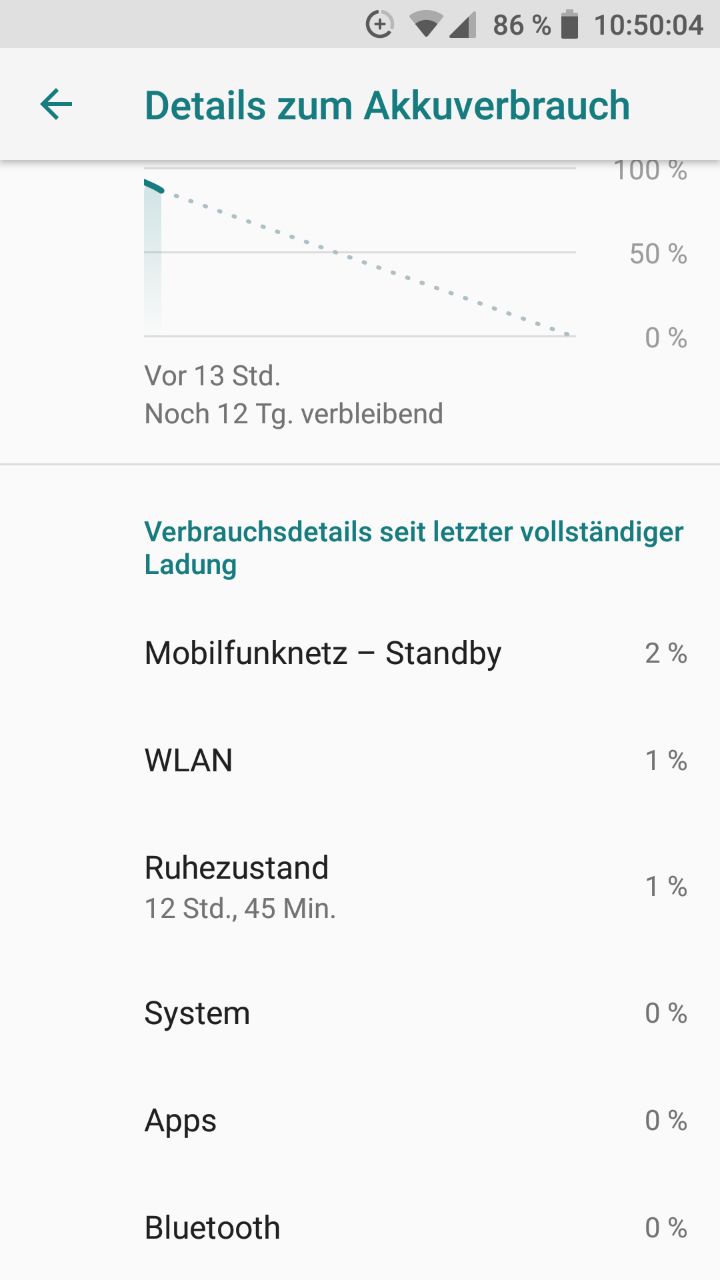Image resolution: width=720 pixels, height=1280 pixels.
Task: Go back using the arrow icon
Action: pos(56,104)
